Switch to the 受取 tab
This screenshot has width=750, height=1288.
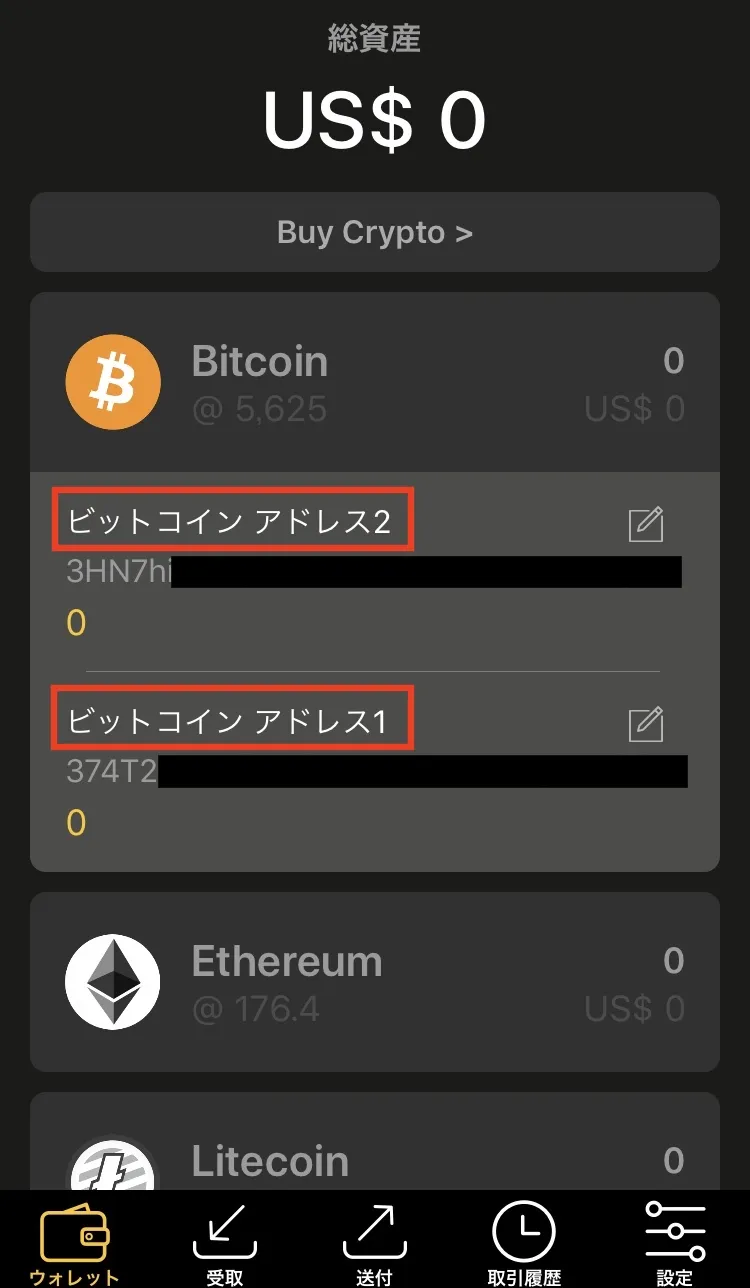(x=225, y=1242)
